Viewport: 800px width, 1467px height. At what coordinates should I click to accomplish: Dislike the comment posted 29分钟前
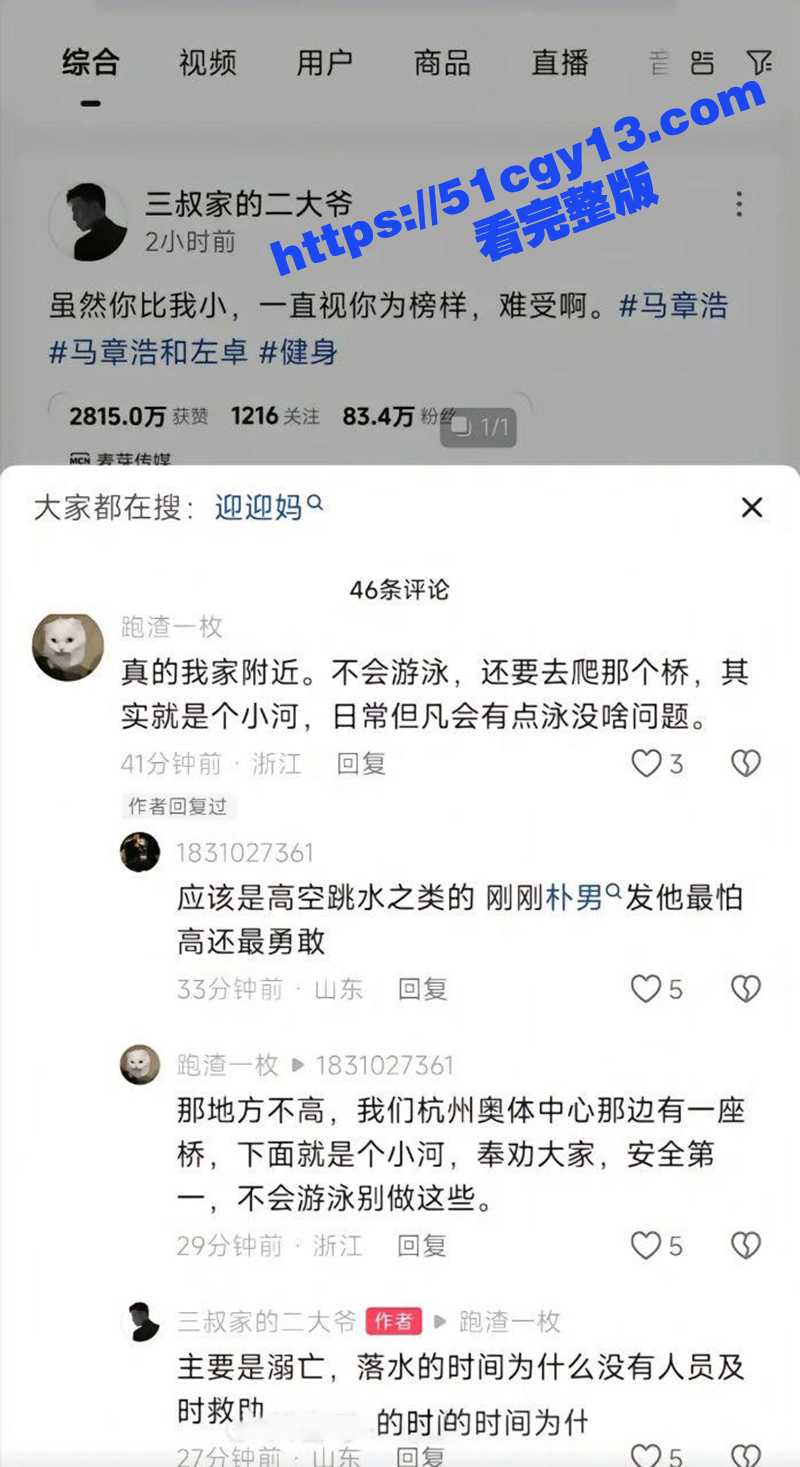745,1245
